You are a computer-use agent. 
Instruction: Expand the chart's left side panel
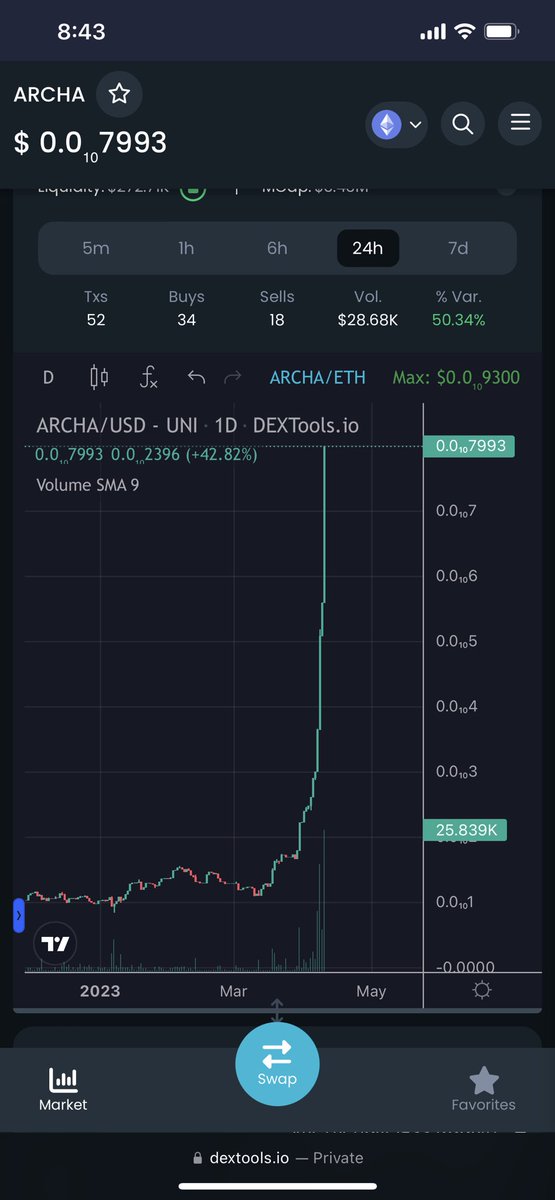click(18, 915)
